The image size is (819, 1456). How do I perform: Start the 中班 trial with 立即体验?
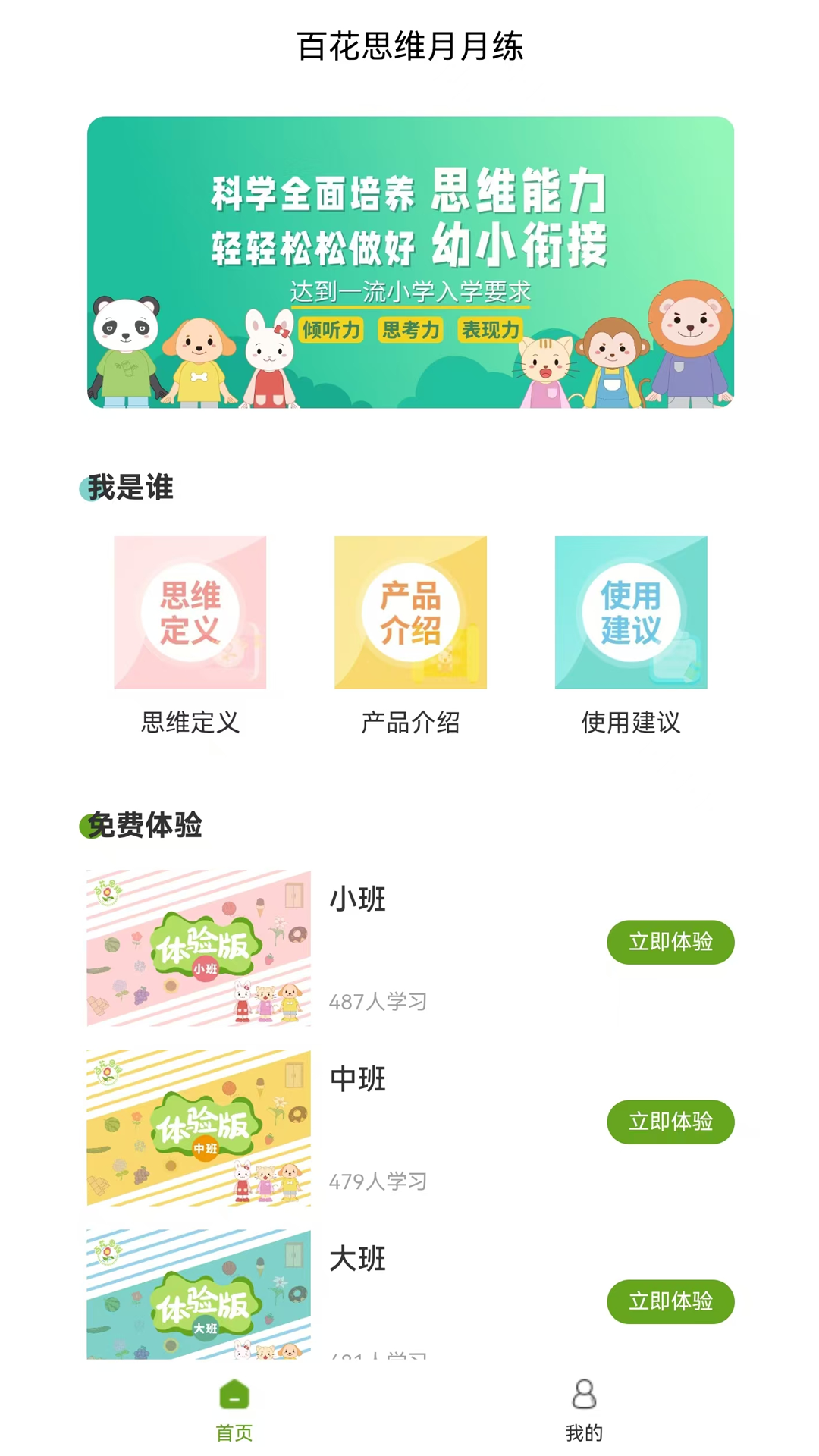click(x=670, y=1122)
